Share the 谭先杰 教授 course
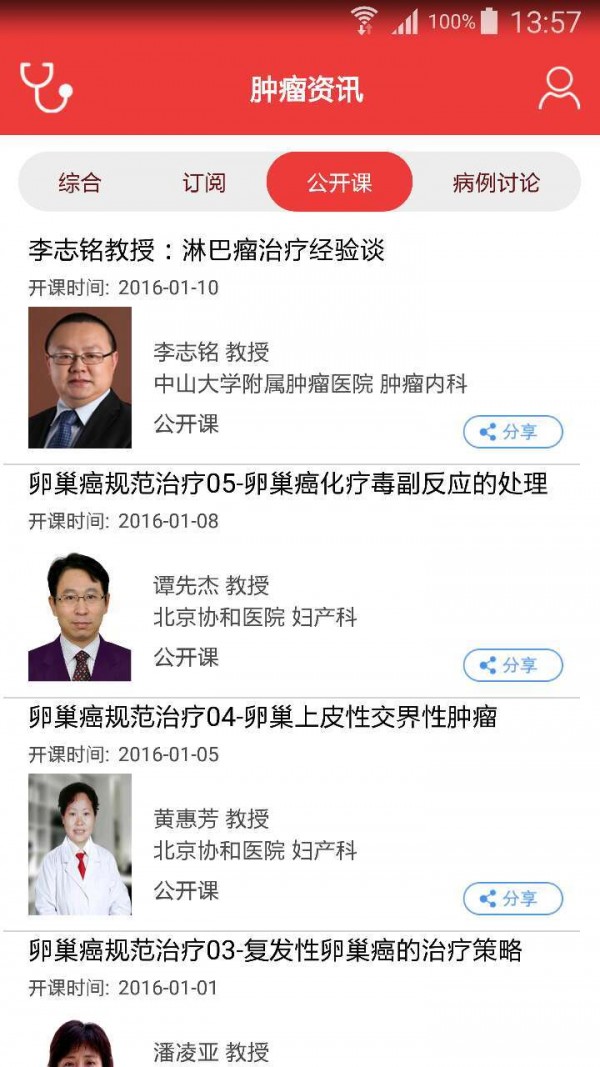The width and height of the screenshot is (600, 1067). tap(512, 665)
